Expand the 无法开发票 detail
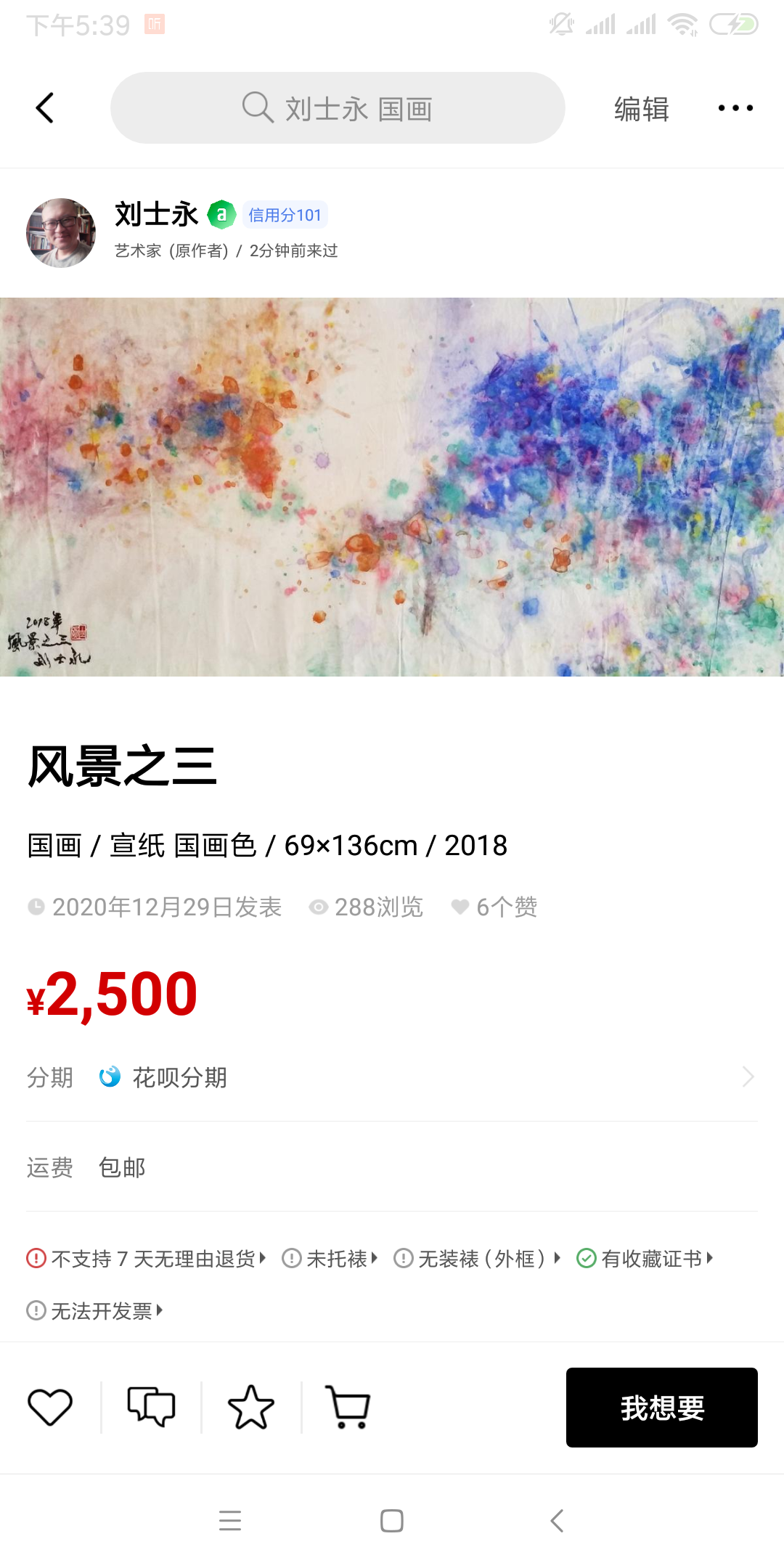The height and width of the screenshot is (1568, 784). (94, 1310)
